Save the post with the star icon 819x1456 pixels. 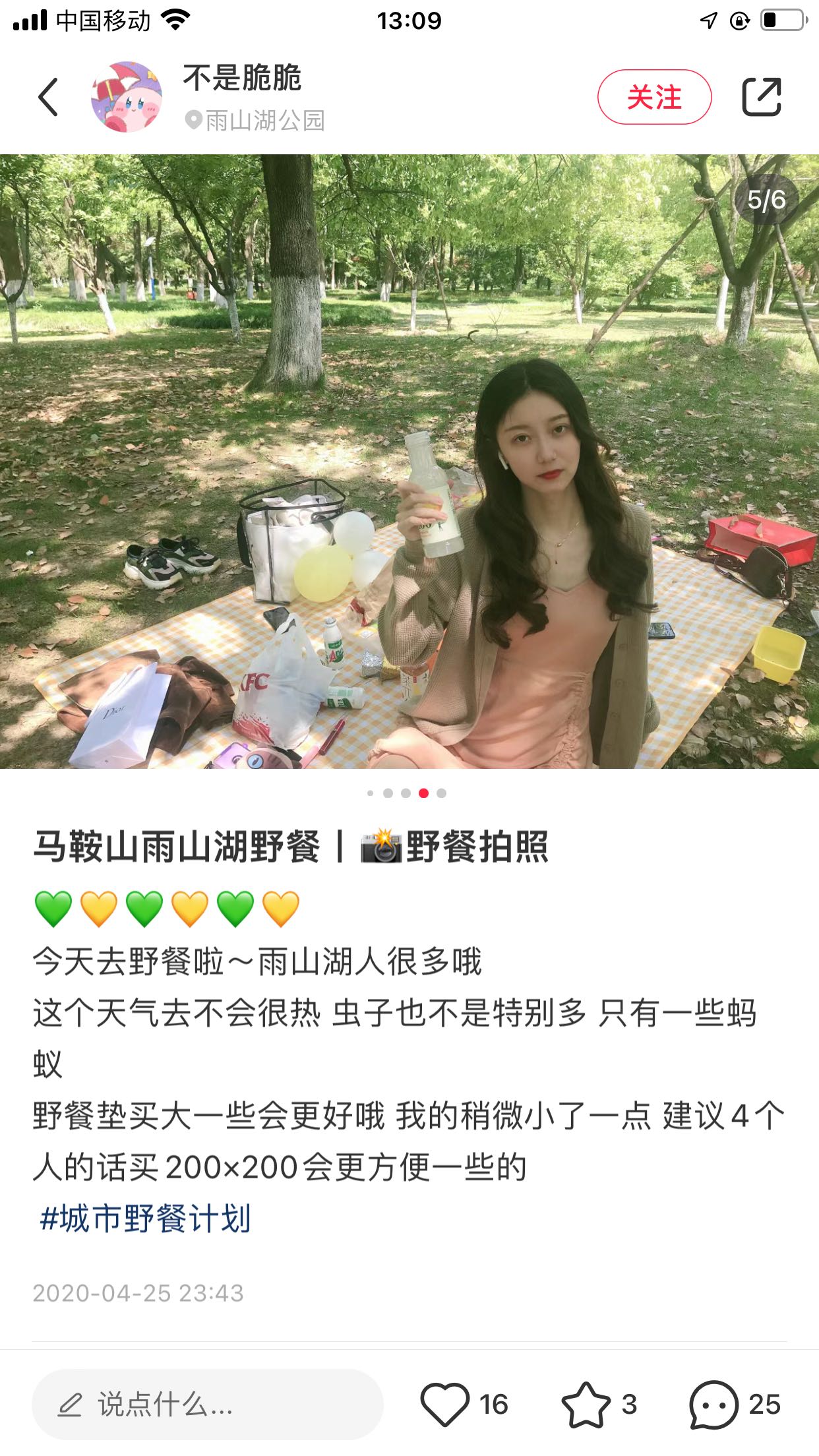pos(586,1405)
